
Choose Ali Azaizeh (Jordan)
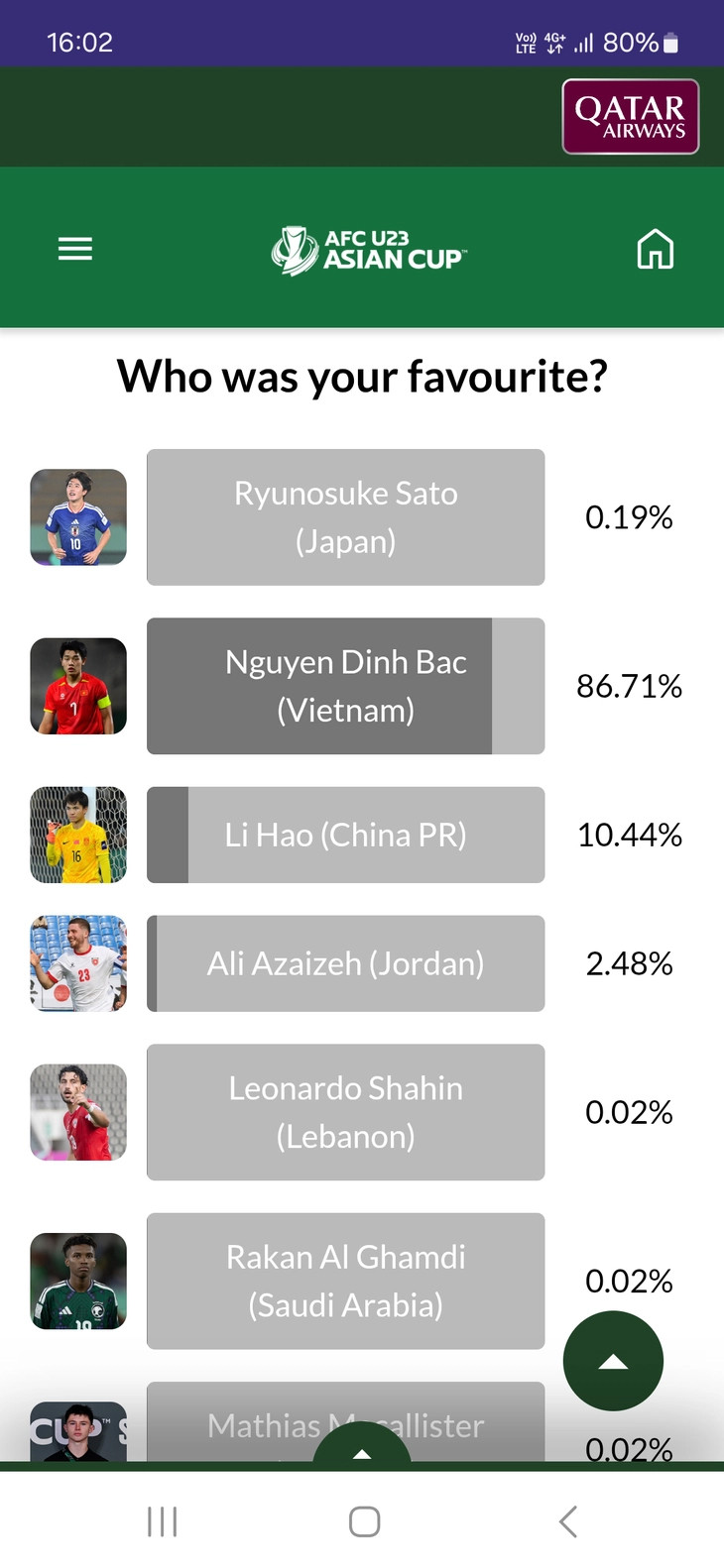coord(345,963)
